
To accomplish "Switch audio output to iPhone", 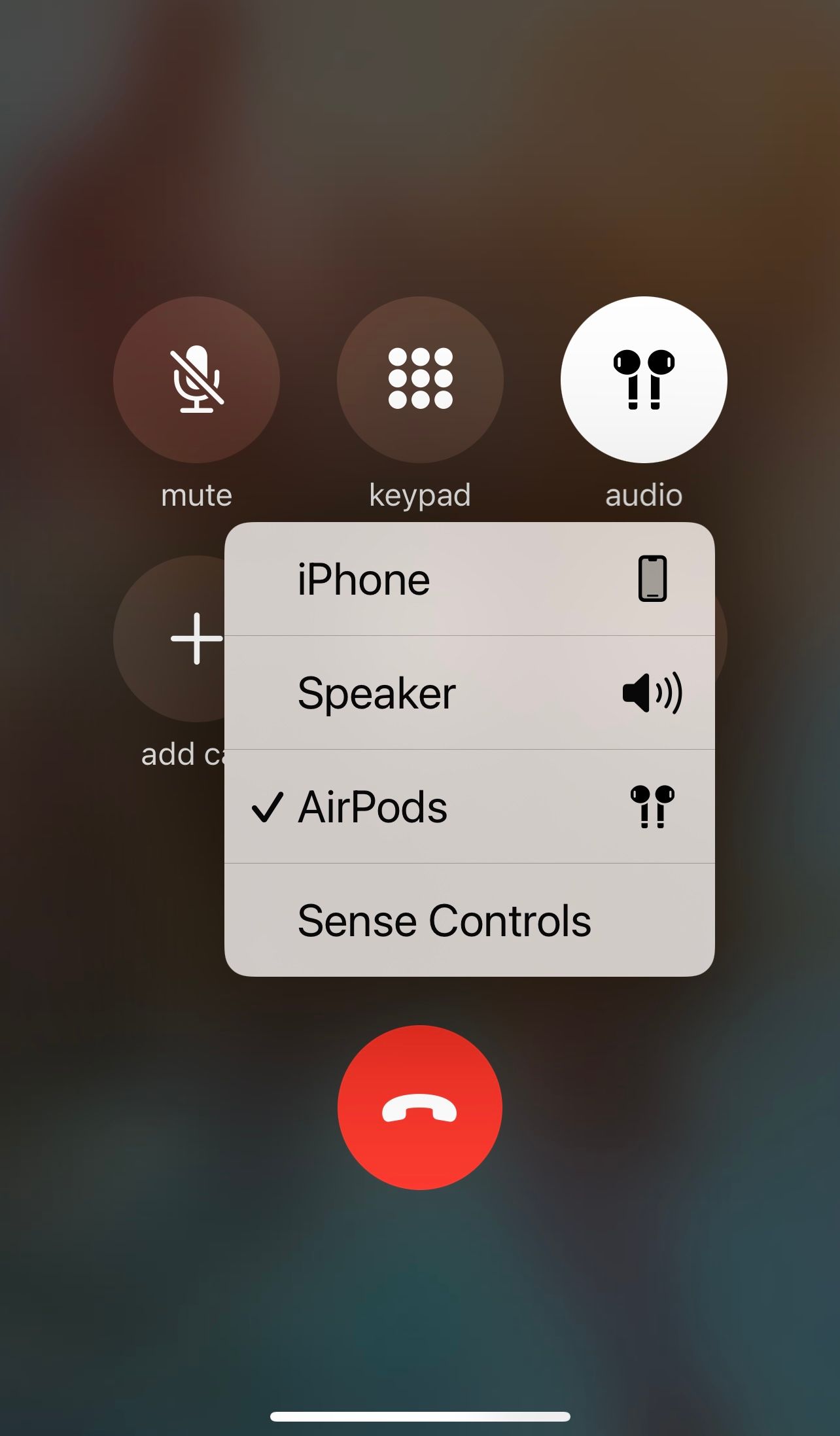I will (x=469, y=580).
